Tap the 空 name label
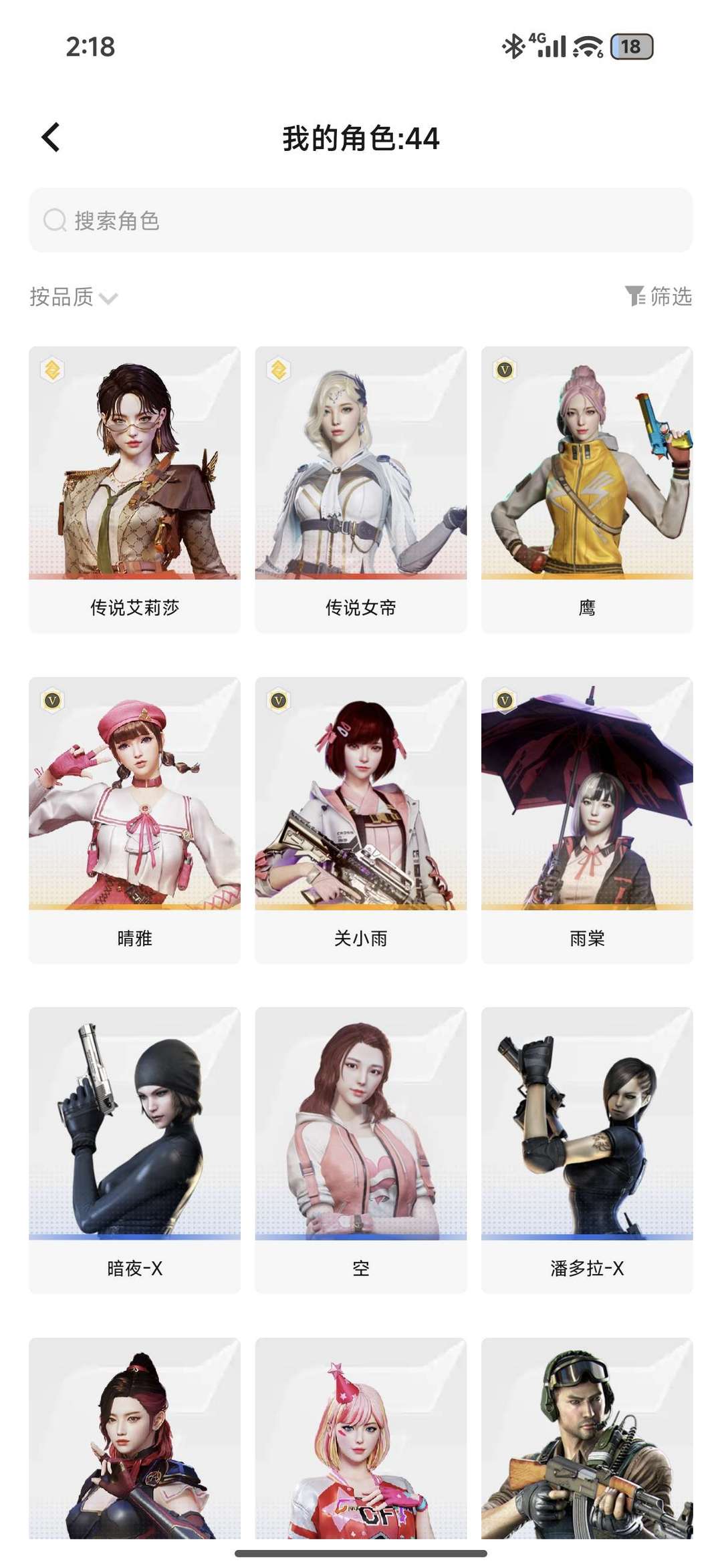The height and width of the screenshot is (1568, 722). tap(360, 1267)
